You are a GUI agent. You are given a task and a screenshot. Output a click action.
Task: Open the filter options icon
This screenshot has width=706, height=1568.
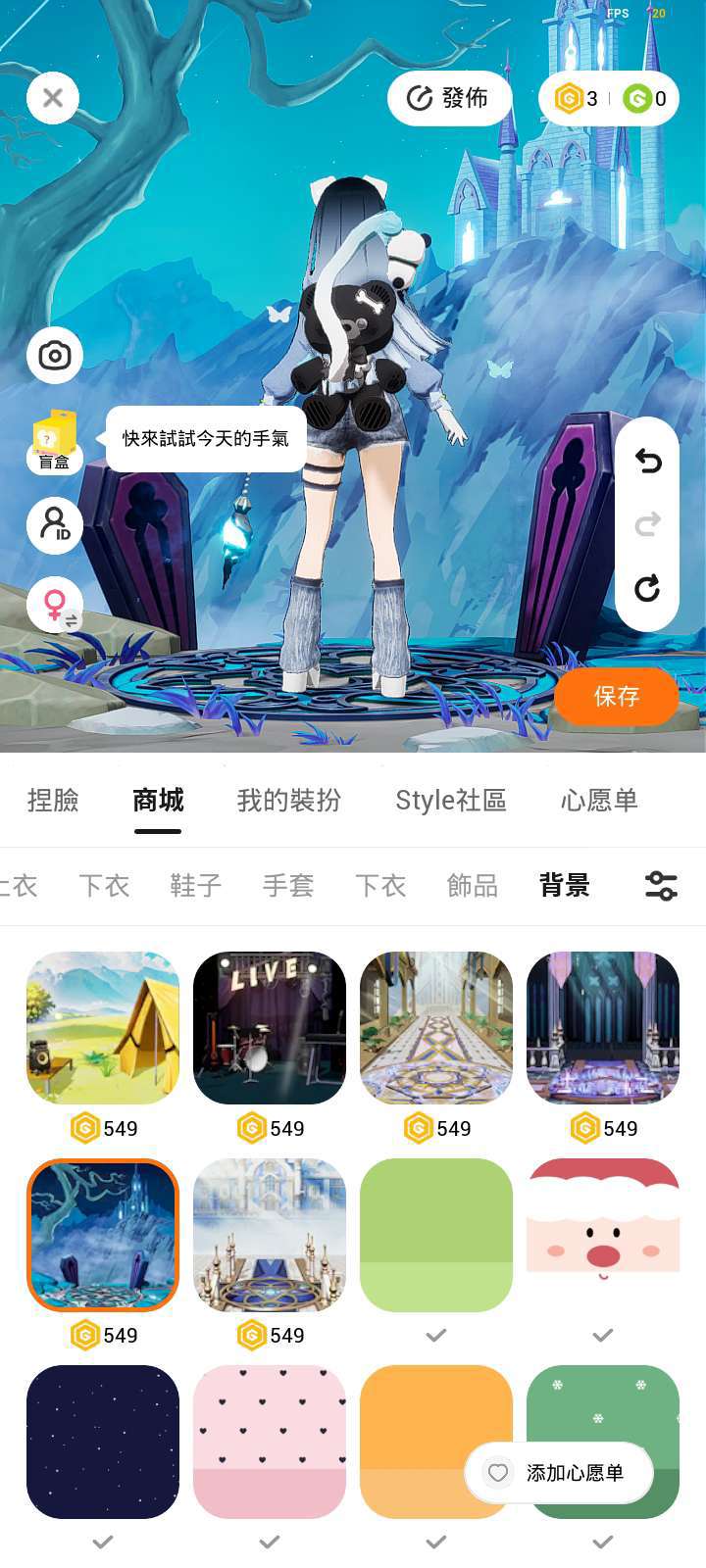(x=661, y=886)
